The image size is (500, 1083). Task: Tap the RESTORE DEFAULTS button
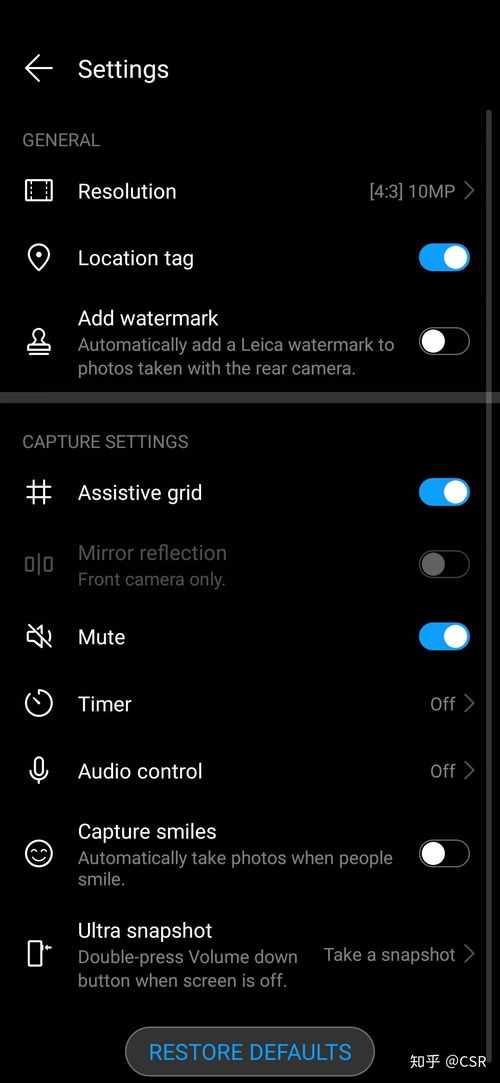(250, 1052)
